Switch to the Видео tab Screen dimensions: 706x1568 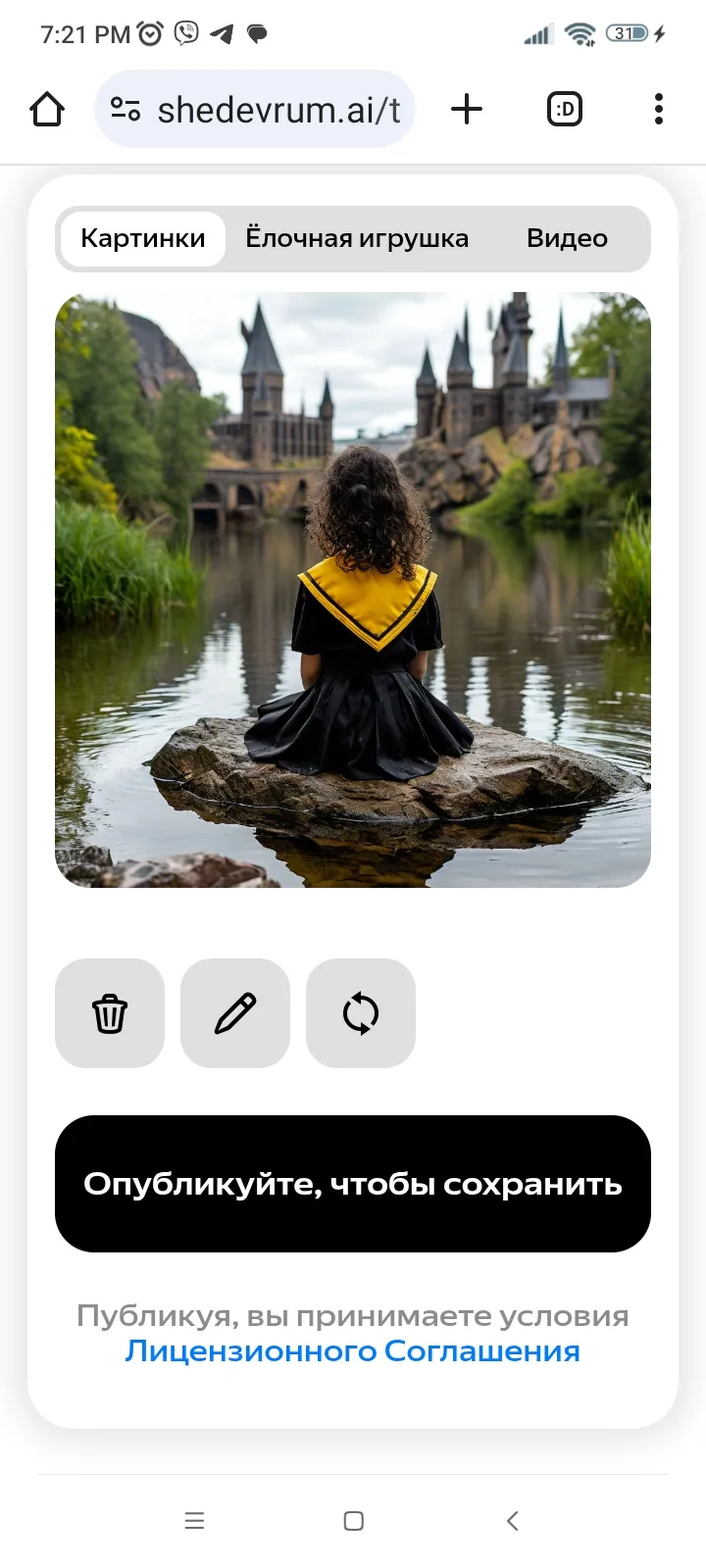pos(567,238)
